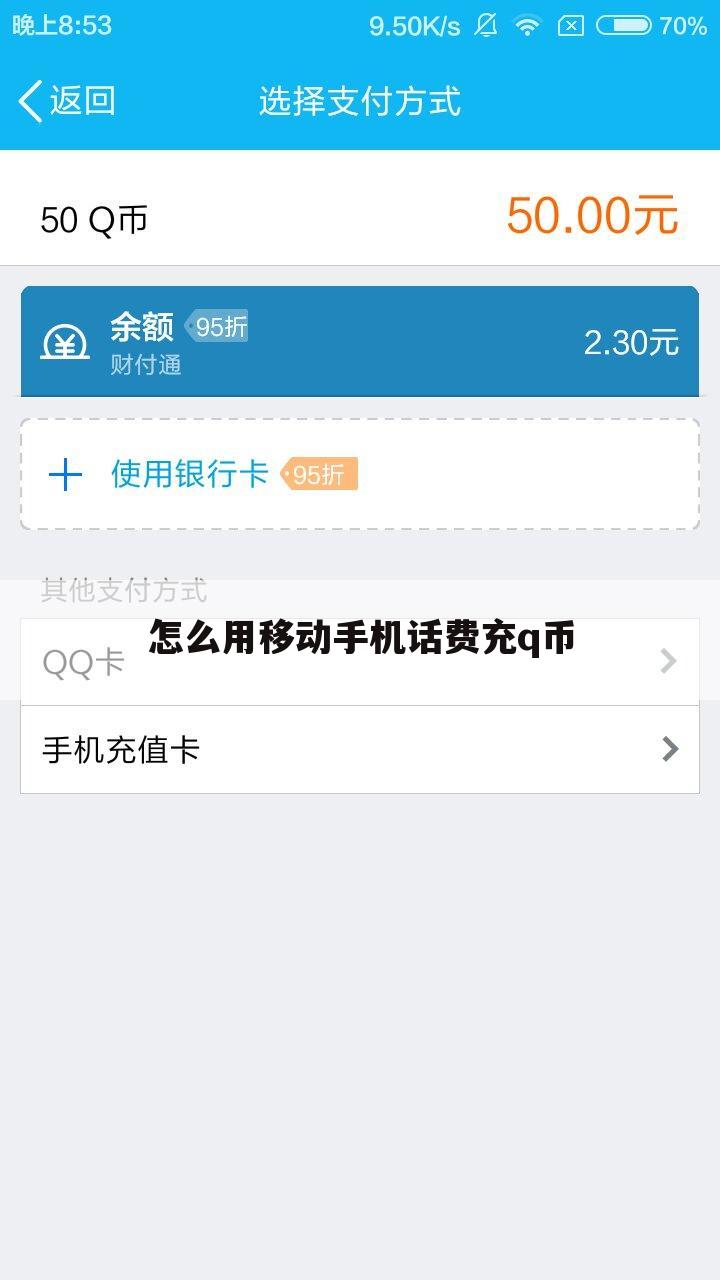720x1280 pixels.
Task: Open the 其他支付方式 section
Action: [122, 591]
